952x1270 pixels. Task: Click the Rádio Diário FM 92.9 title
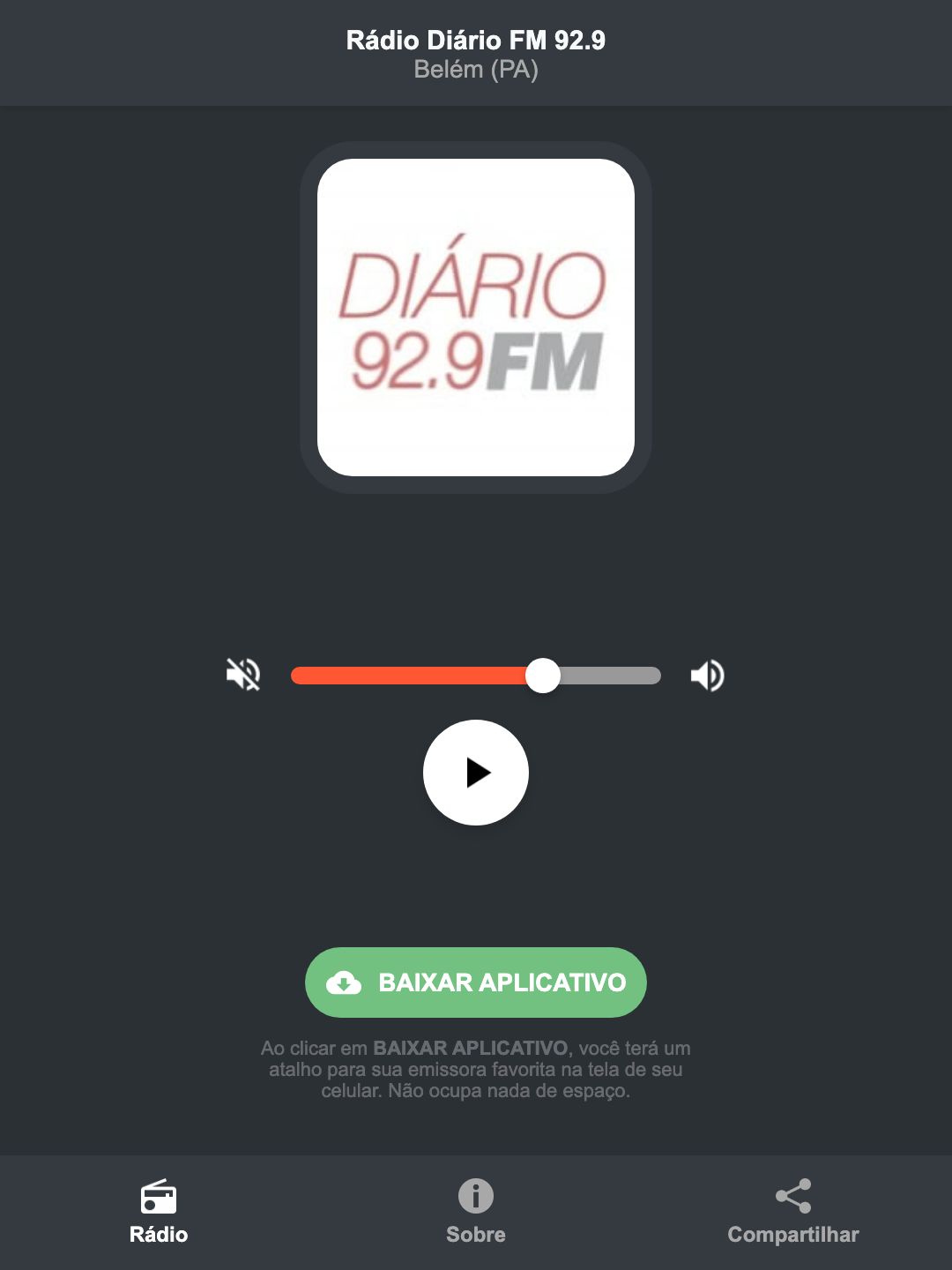click(x=475, y=40)
